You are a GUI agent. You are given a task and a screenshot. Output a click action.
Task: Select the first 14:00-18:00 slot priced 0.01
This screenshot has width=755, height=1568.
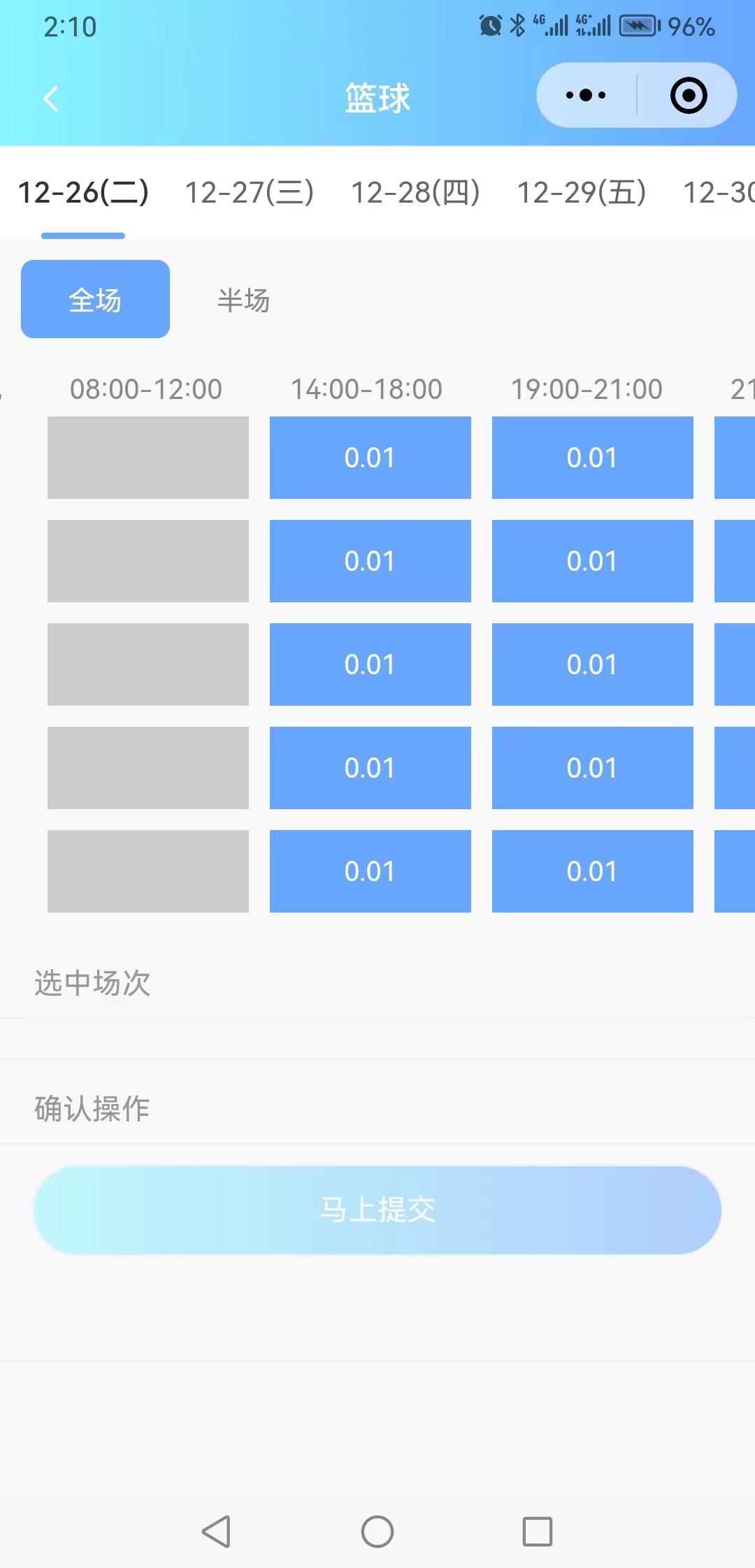370,458
